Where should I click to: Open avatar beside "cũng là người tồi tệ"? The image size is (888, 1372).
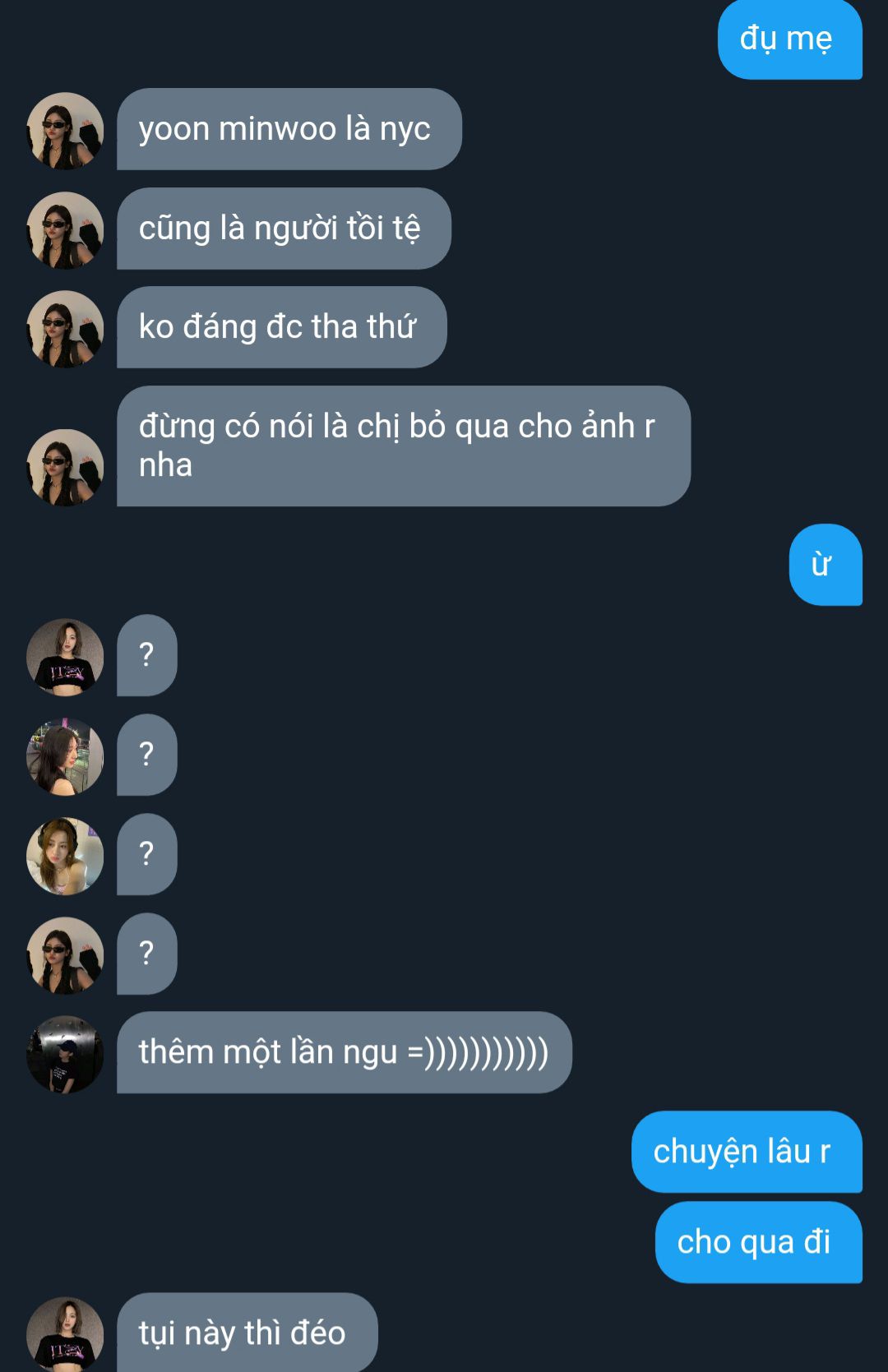[65, 230]
